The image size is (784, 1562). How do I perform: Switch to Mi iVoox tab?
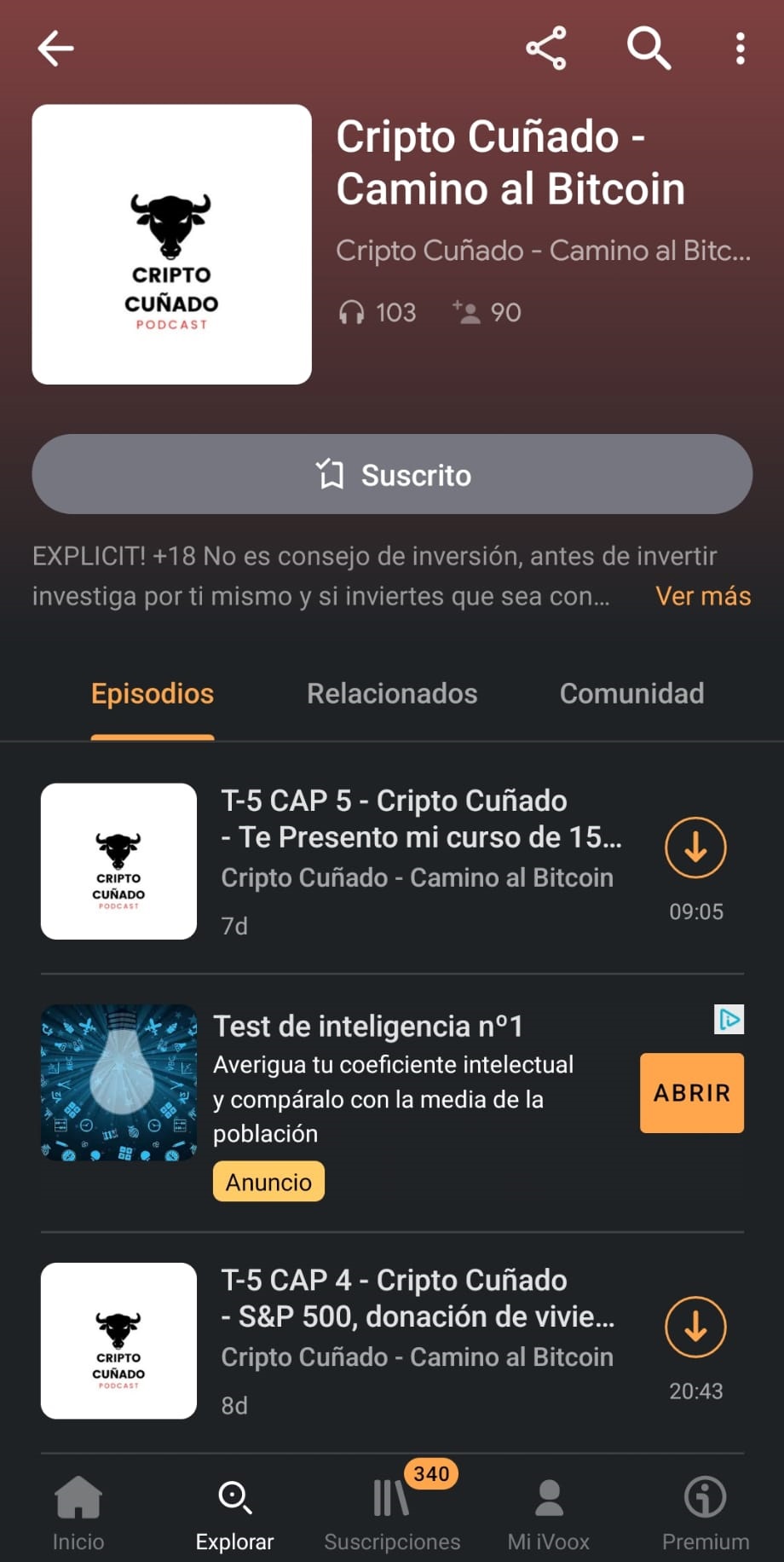click(x=549, y=1513)
